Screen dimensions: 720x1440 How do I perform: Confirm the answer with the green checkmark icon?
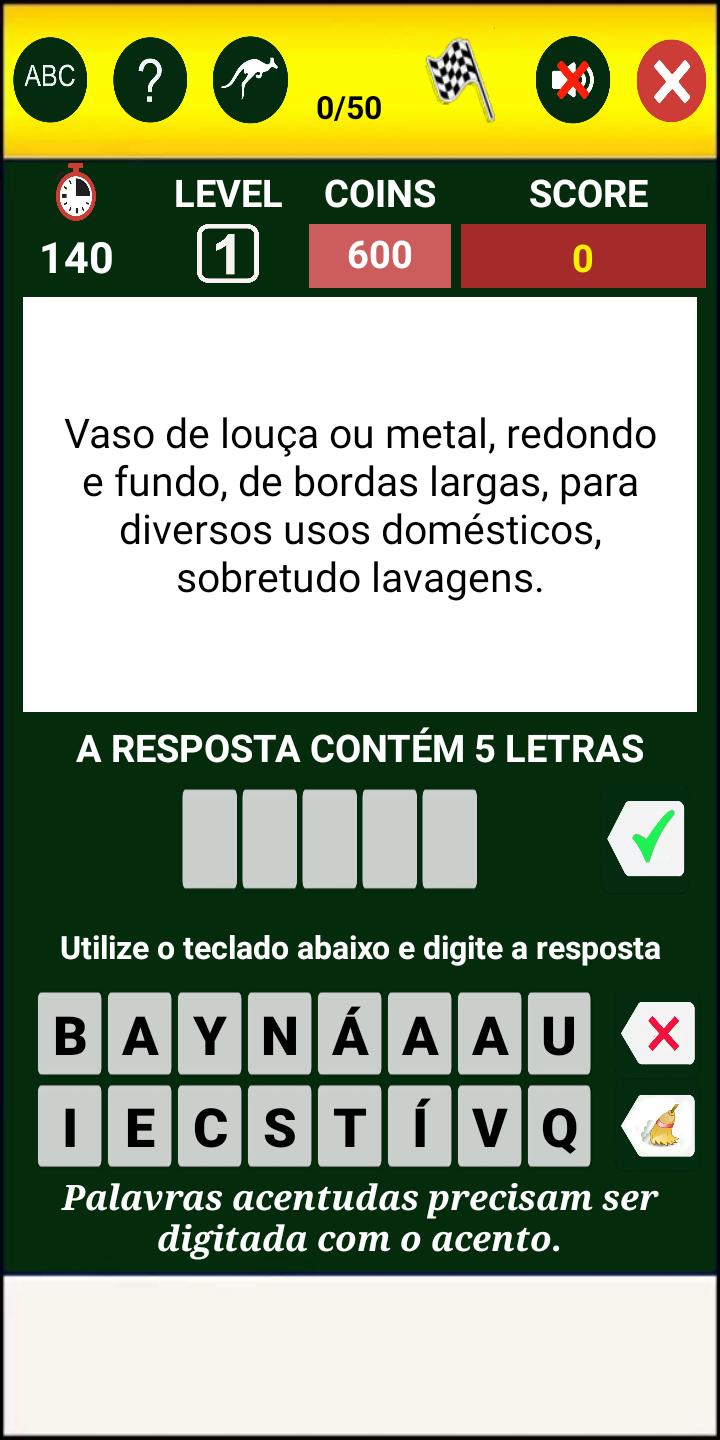tap(645, 838)
